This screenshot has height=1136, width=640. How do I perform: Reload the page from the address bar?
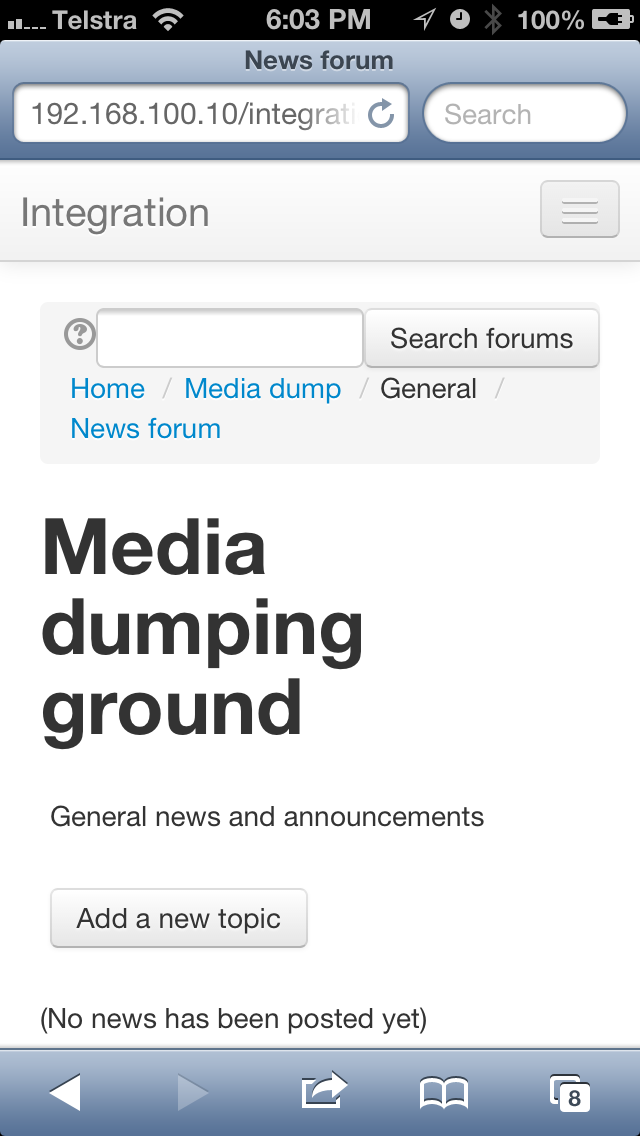click(x=381, y=114)
